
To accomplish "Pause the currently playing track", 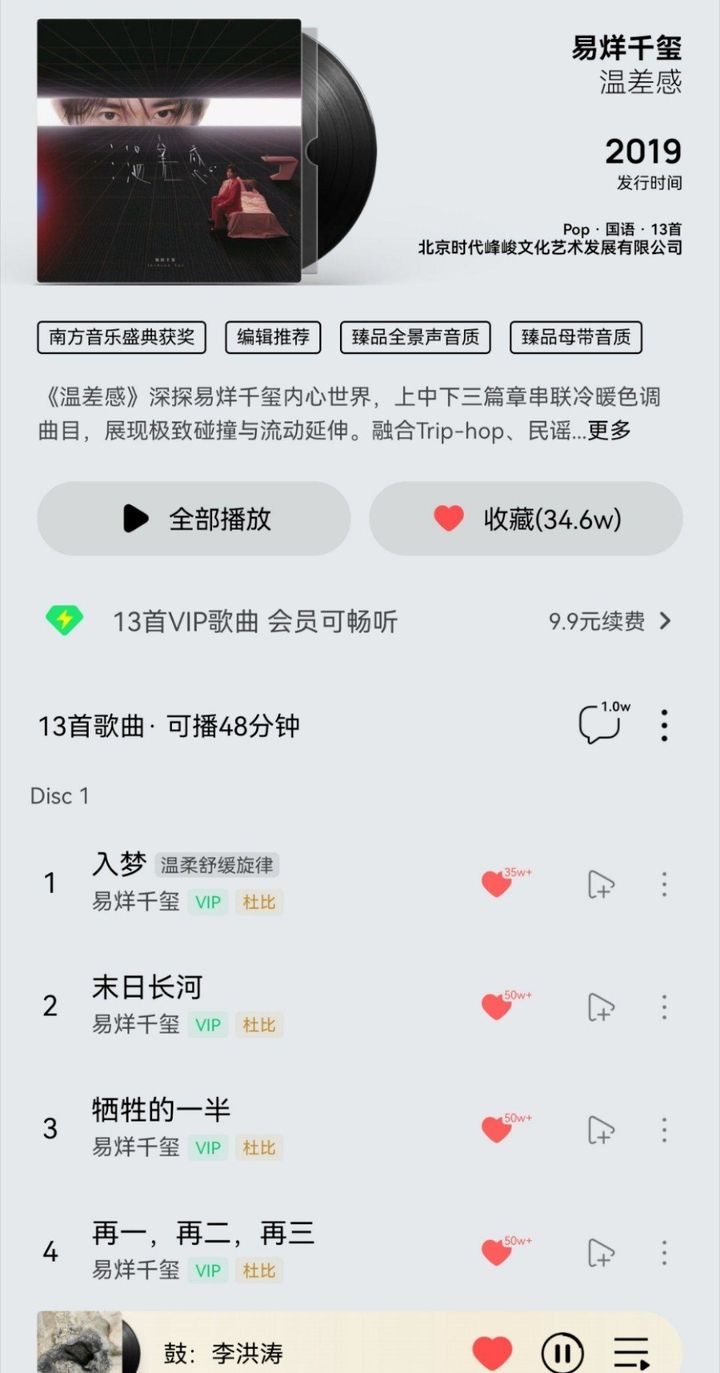I will point(562,1354).
